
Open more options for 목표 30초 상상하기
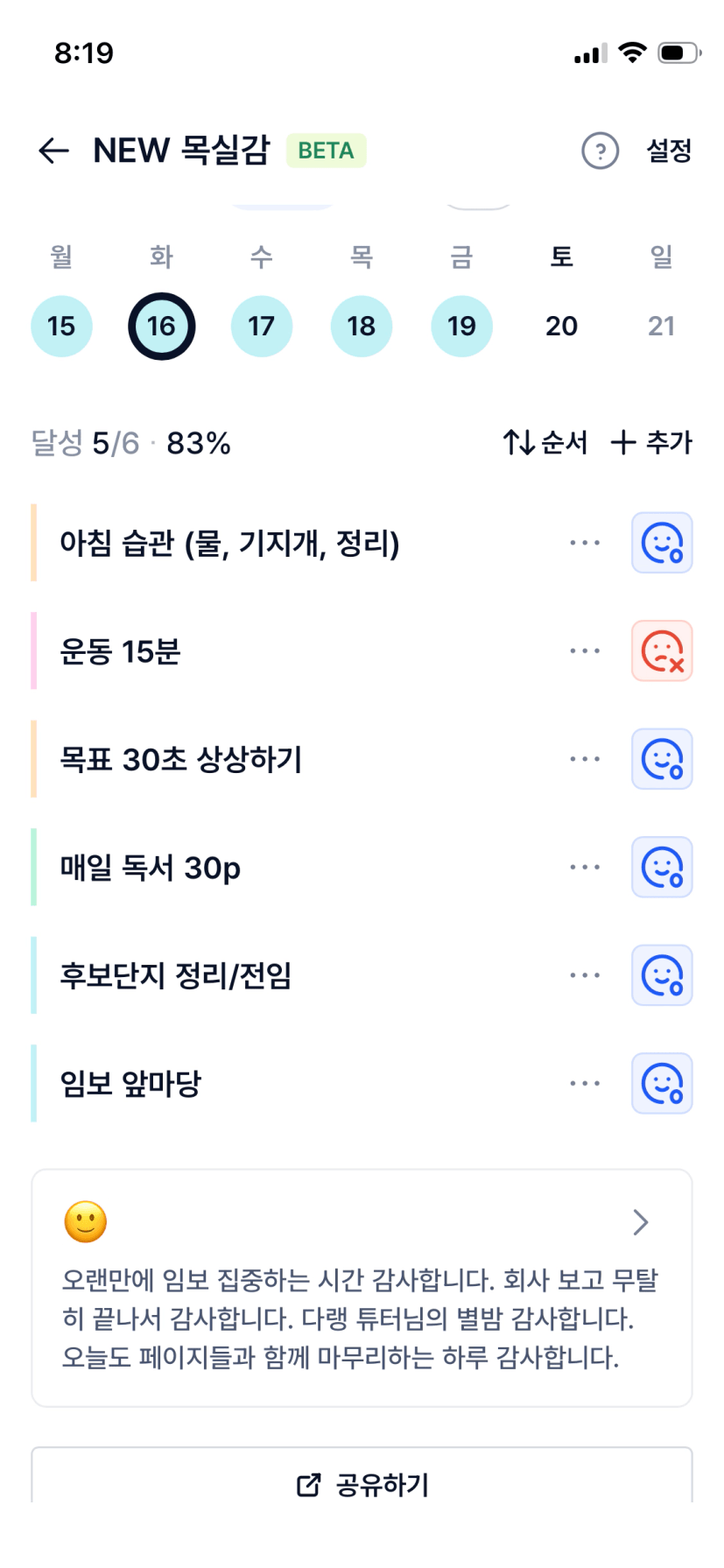point(584,759)
